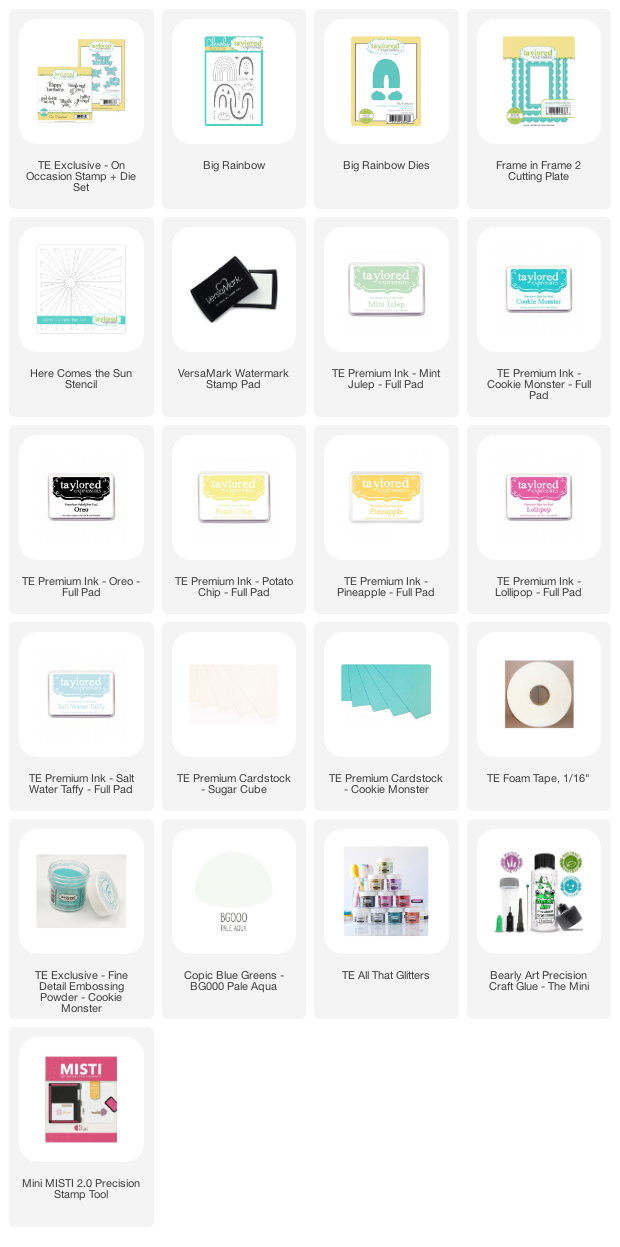
Task: View the Big Rainbow Dies item
Action: pos(386,109)
